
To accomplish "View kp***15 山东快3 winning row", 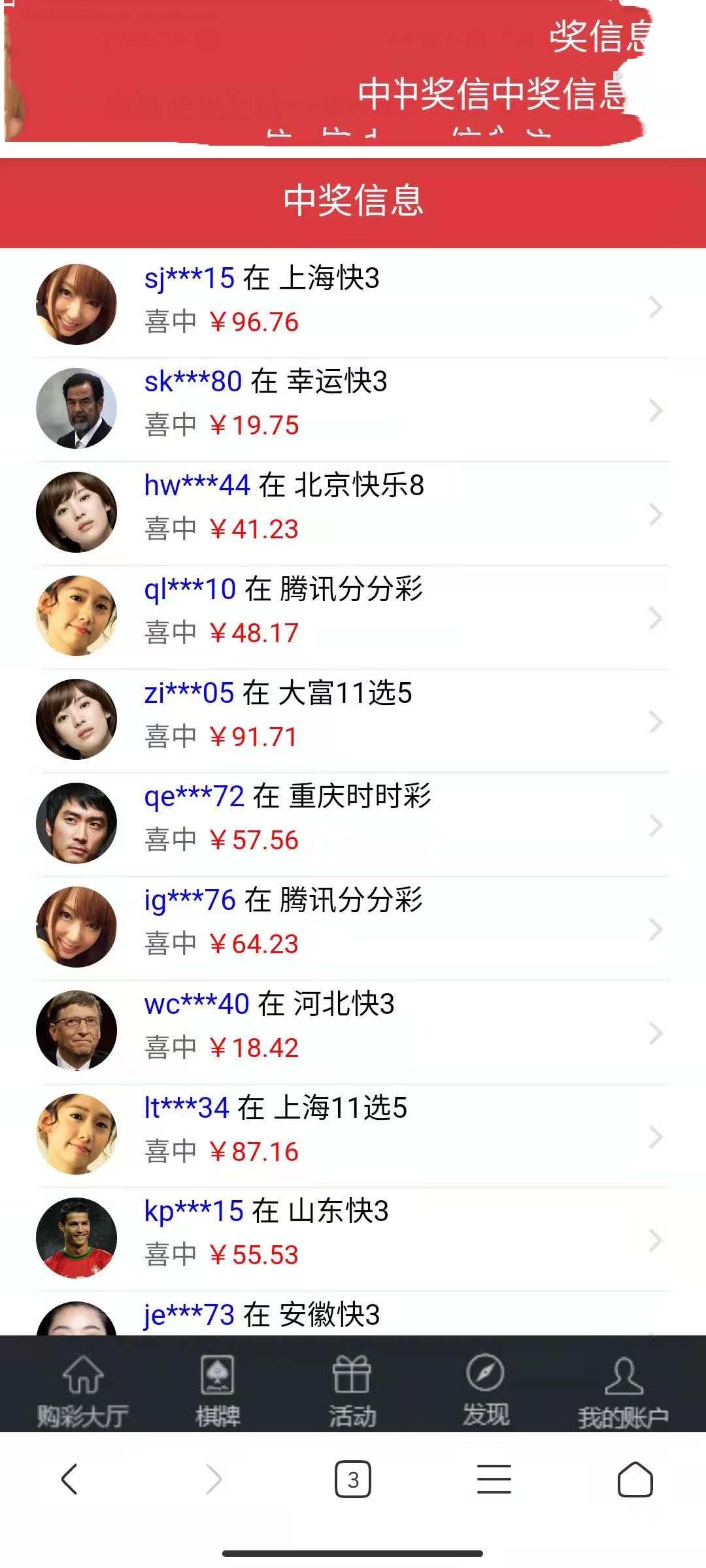I will coord(353,1238).
